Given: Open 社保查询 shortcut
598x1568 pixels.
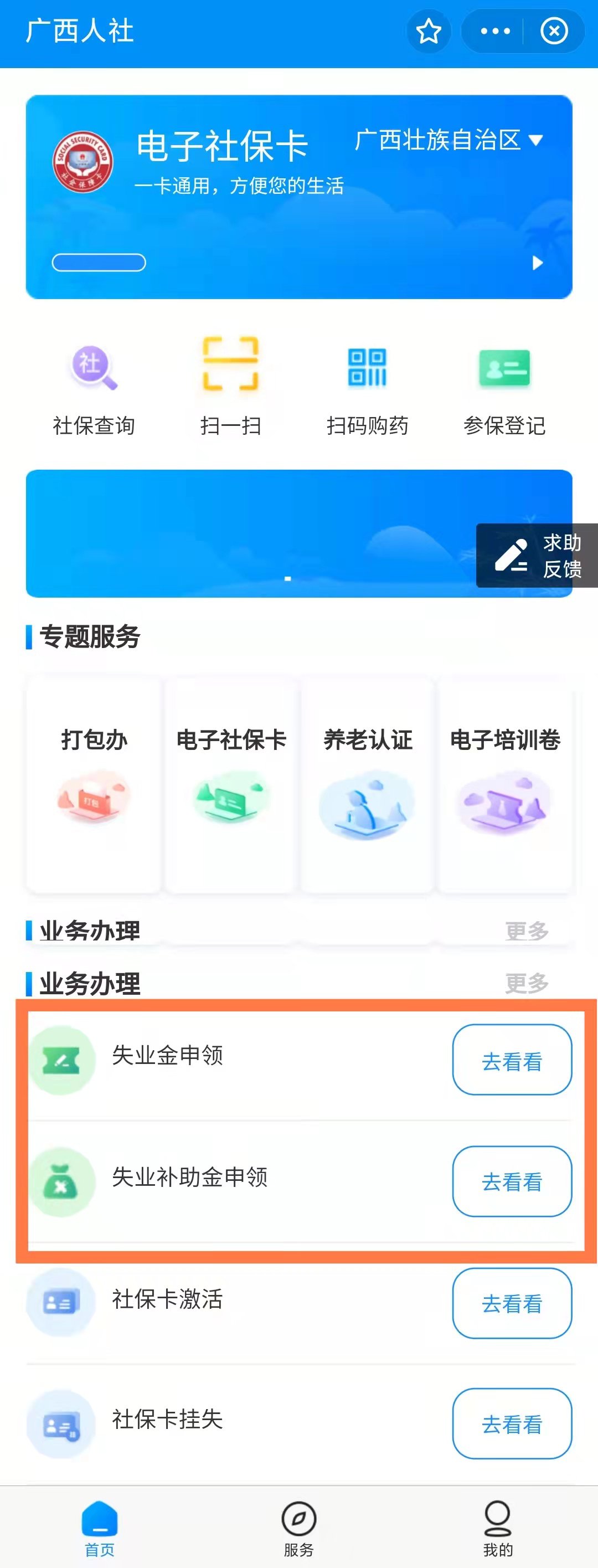Looking at the screenshot, I should (x=94, y=387).
